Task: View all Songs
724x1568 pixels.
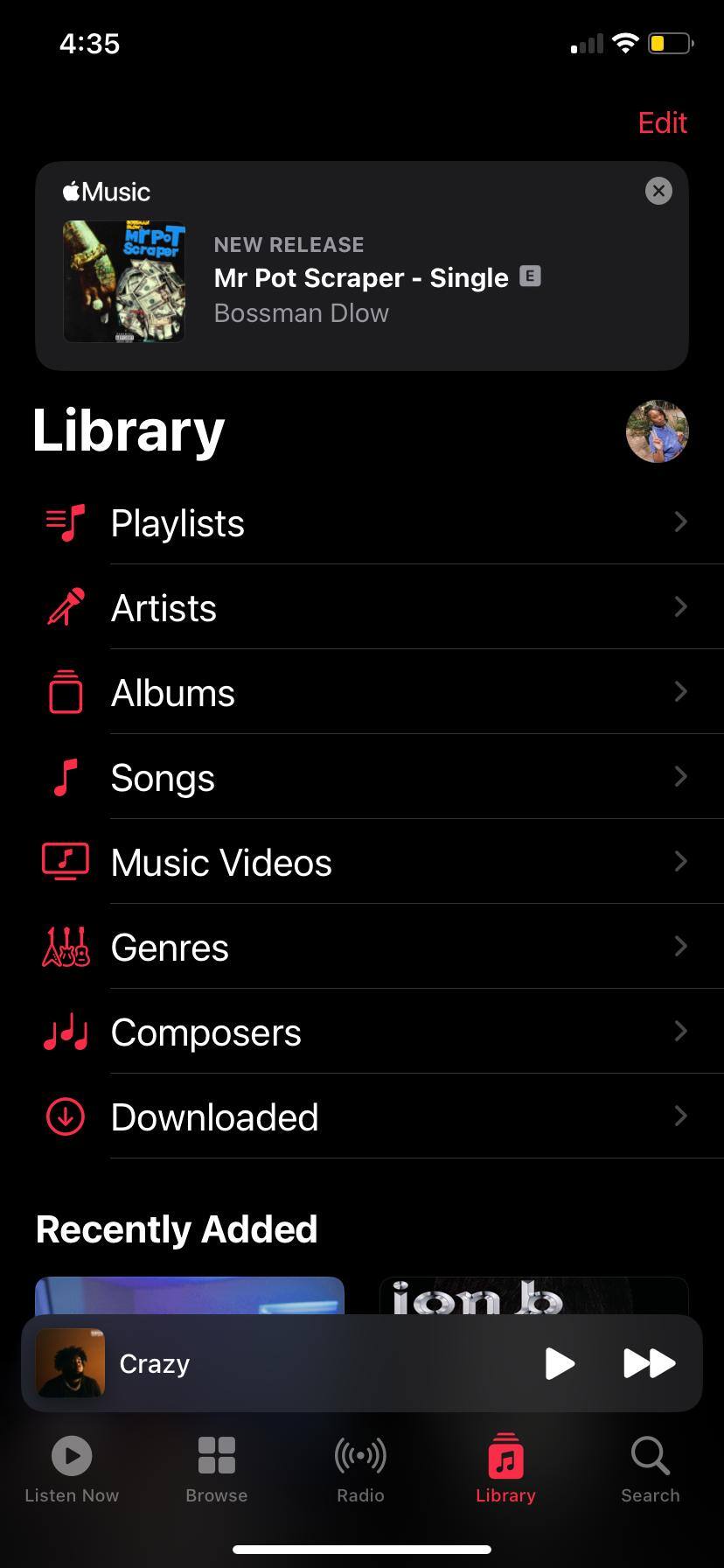Action: point(362,778)
